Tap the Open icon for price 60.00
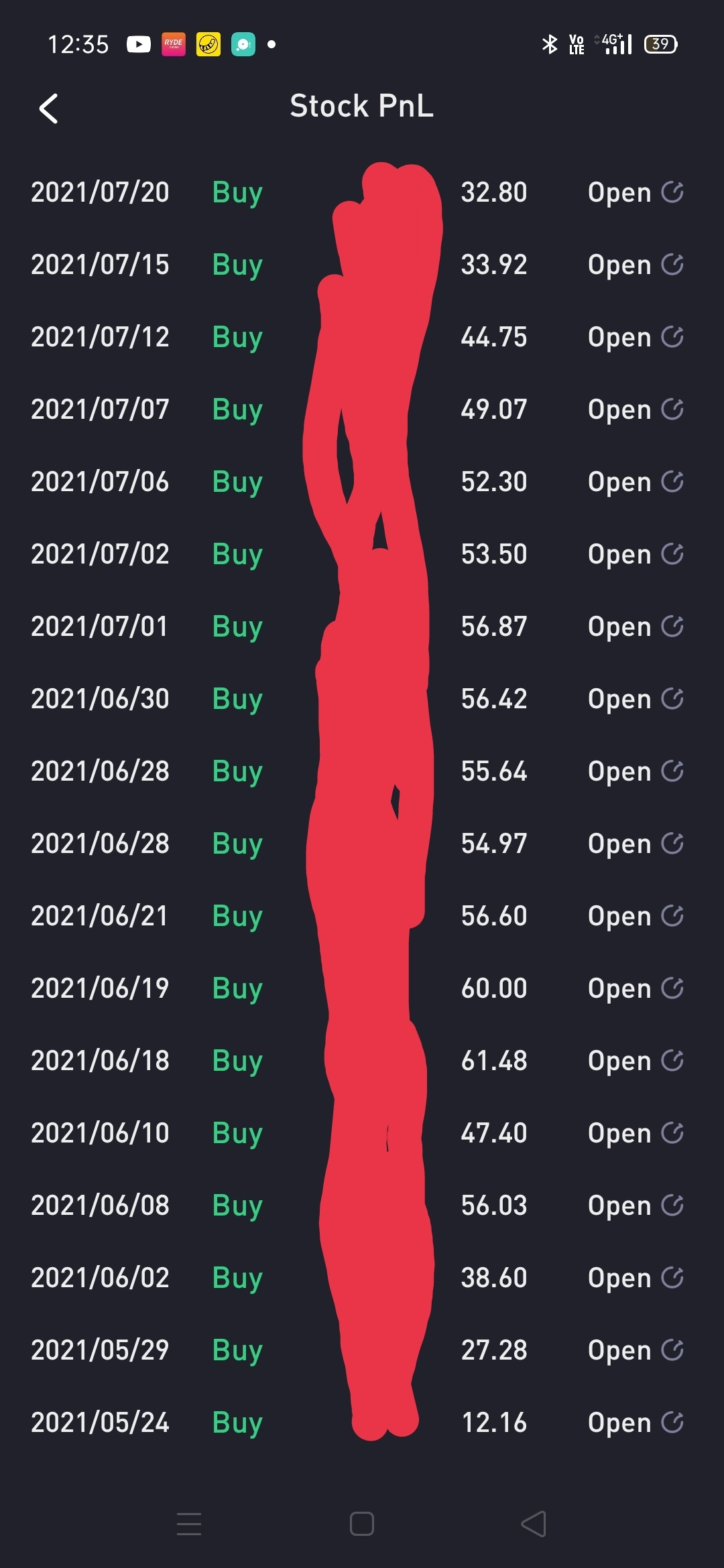The height and width of the screenshot is (1568, 724). click(672, 988)
